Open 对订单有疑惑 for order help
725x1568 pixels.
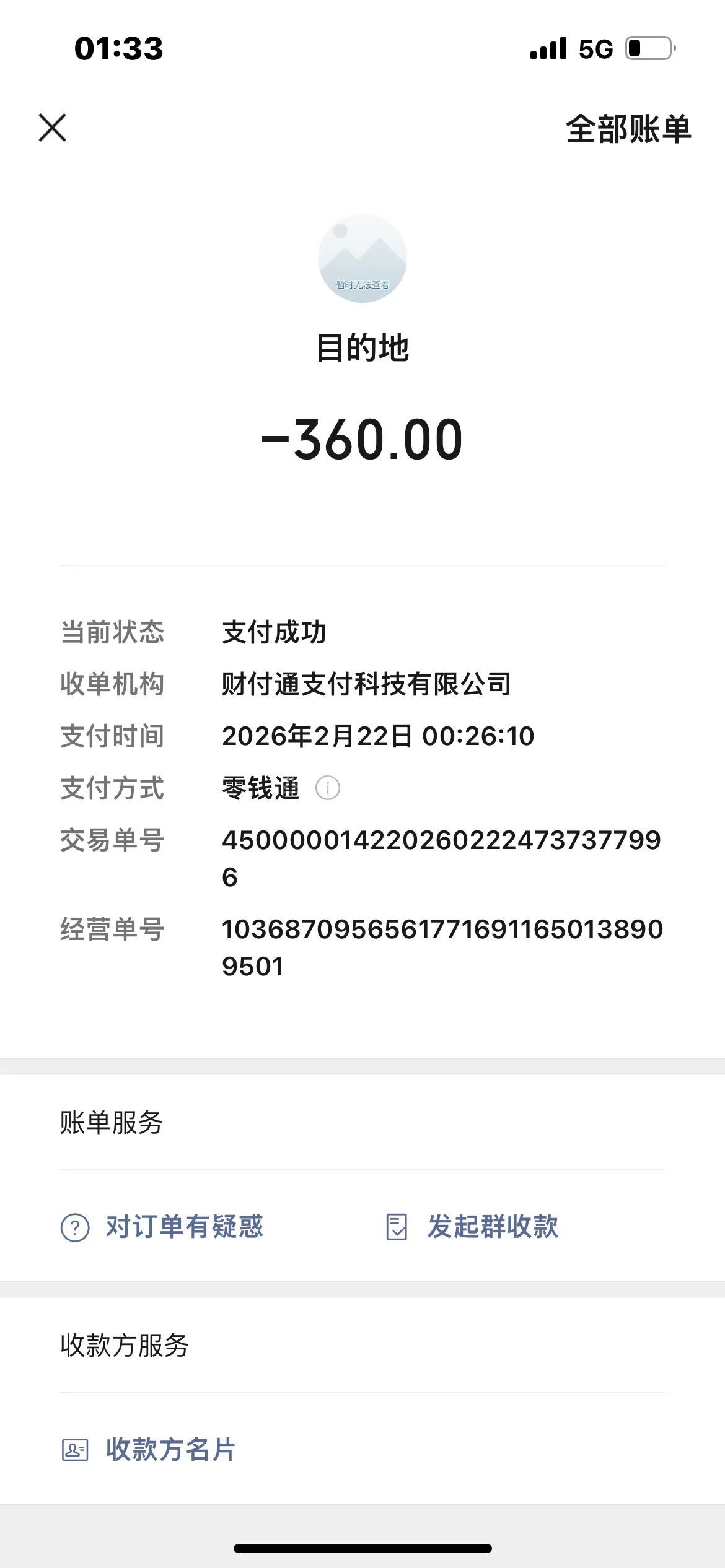162,1227
